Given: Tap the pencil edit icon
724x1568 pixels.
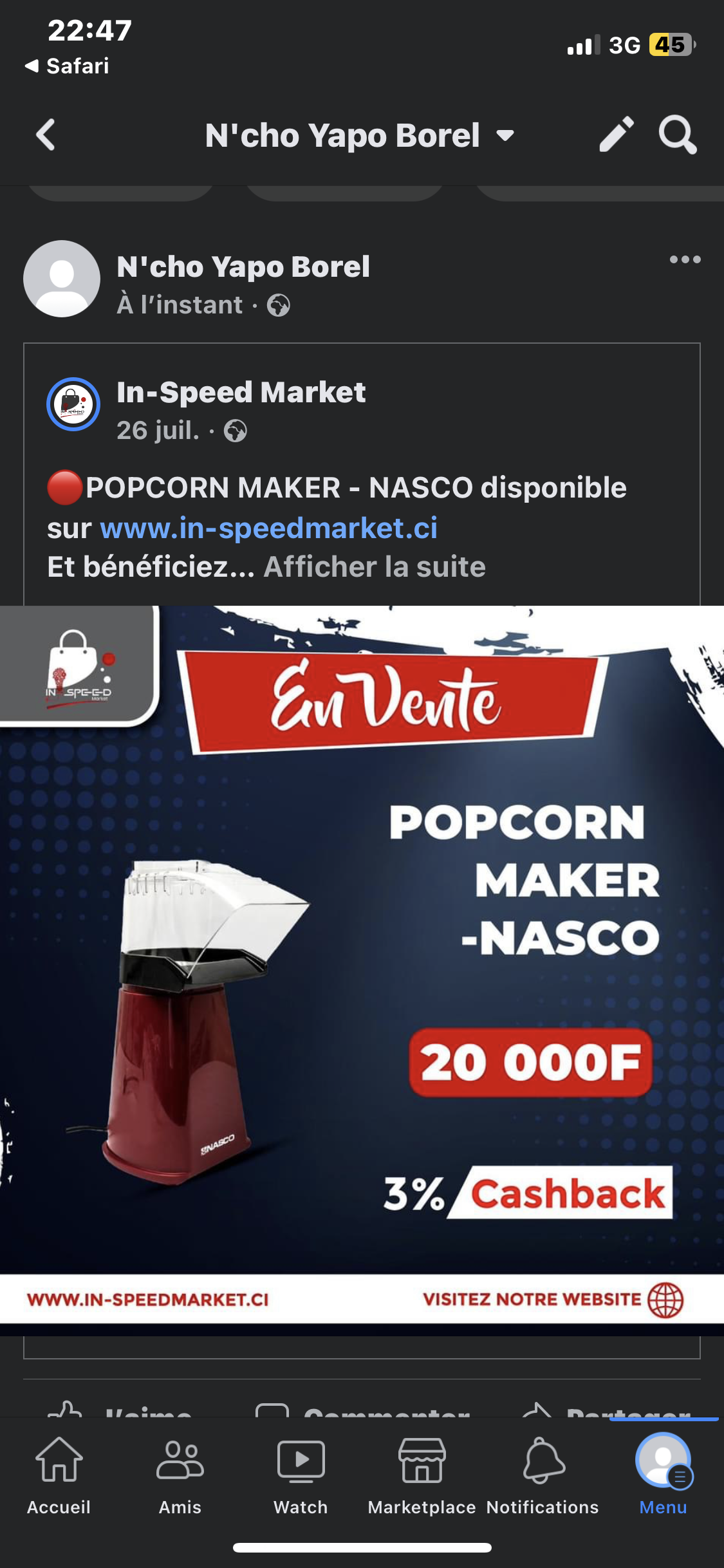Looking at the screenshot, I should click(616, 135).
